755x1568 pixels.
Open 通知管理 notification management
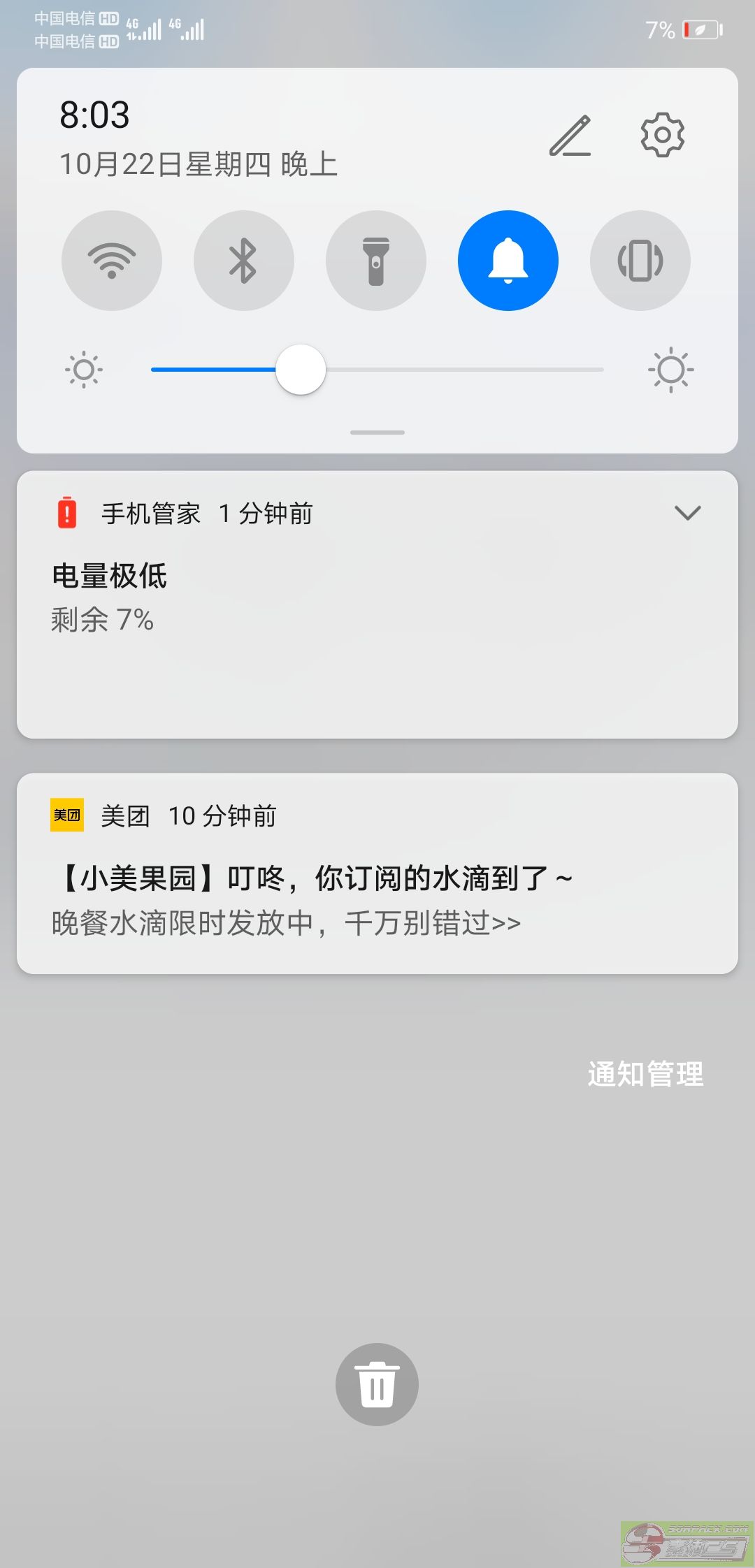click(645, 1074)
